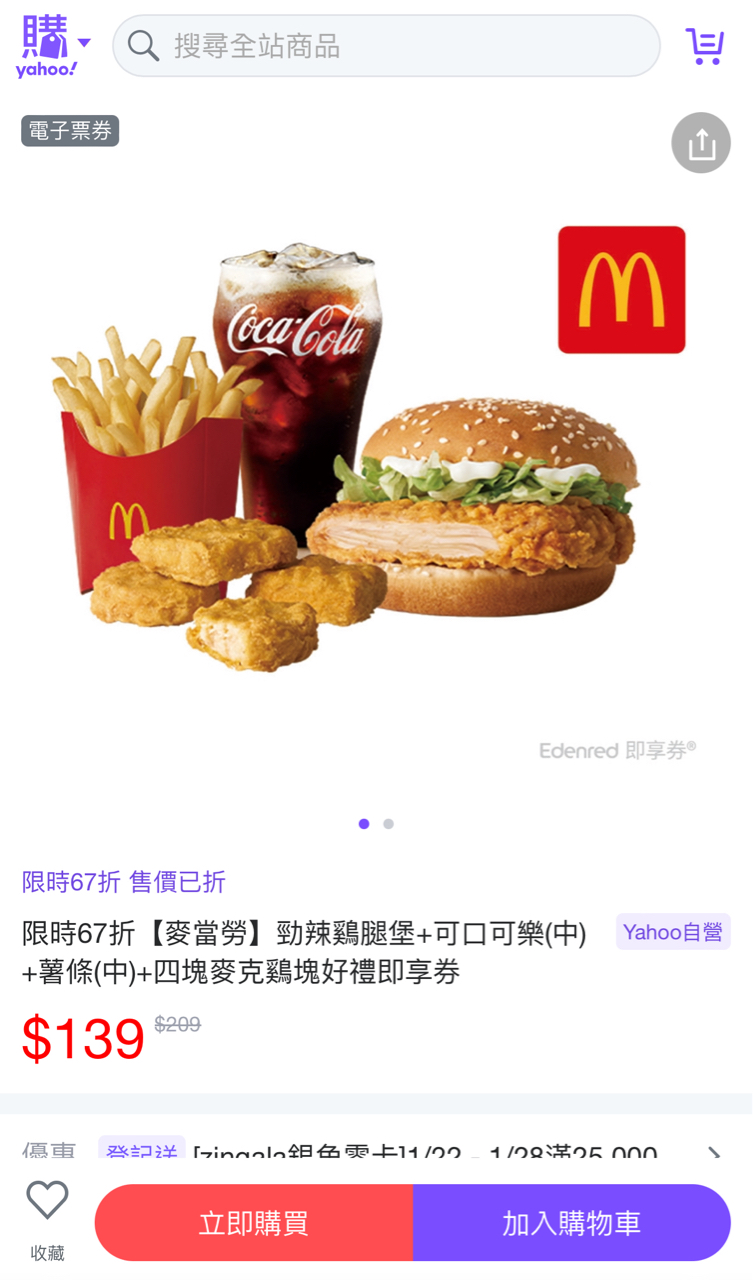Open the shopping cart

coord(704,46)
